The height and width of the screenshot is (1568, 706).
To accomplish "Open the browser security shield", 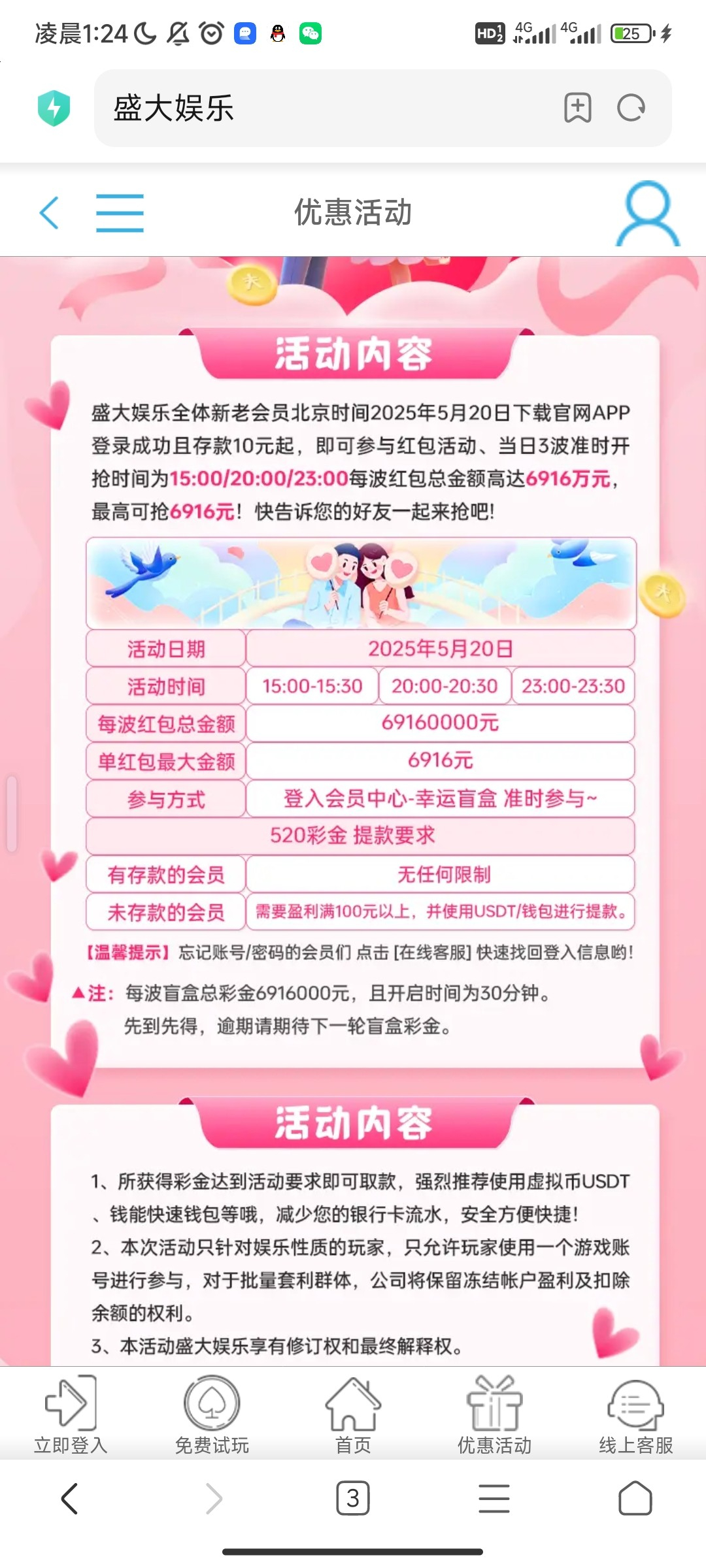I will point(54,108).
